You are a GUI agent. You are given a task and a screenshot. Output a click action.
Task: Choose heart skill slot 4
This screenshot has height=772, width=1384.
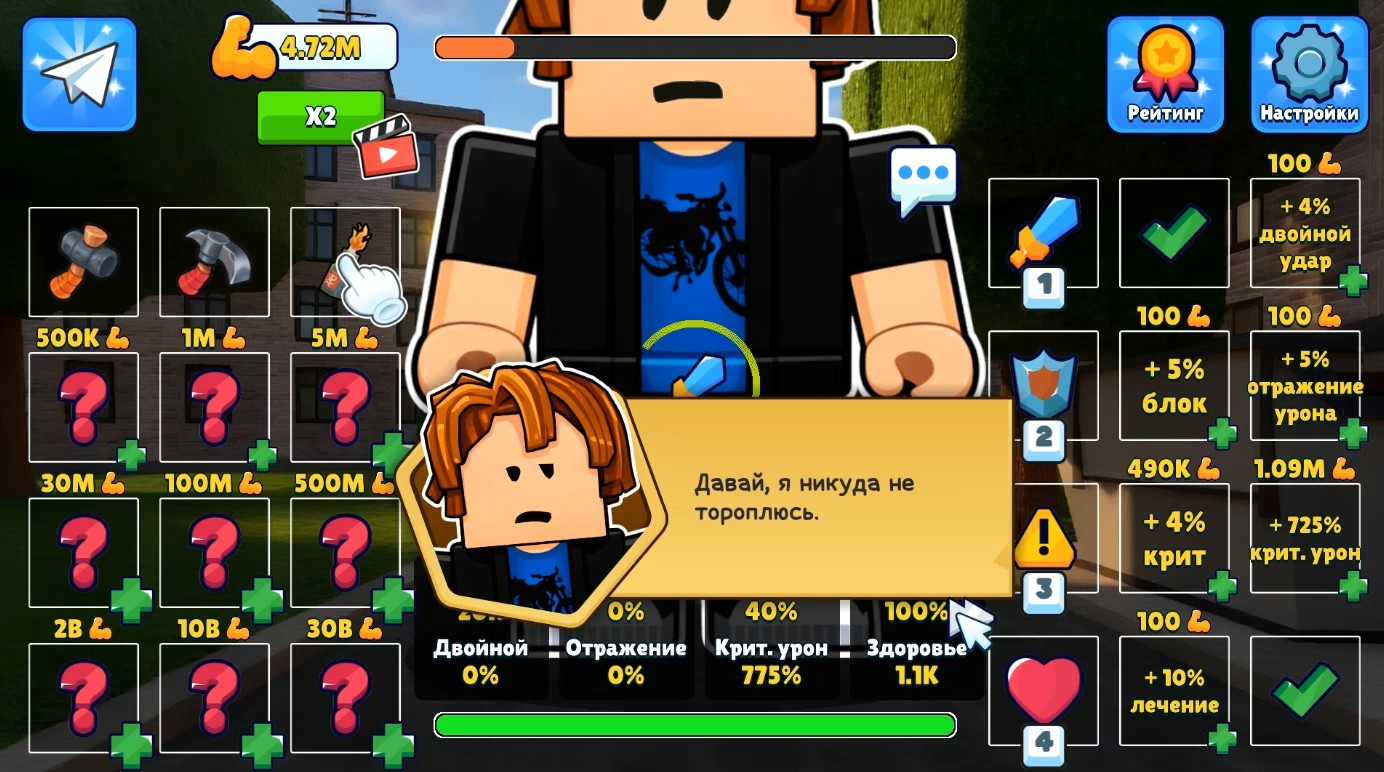point(1043,691)
